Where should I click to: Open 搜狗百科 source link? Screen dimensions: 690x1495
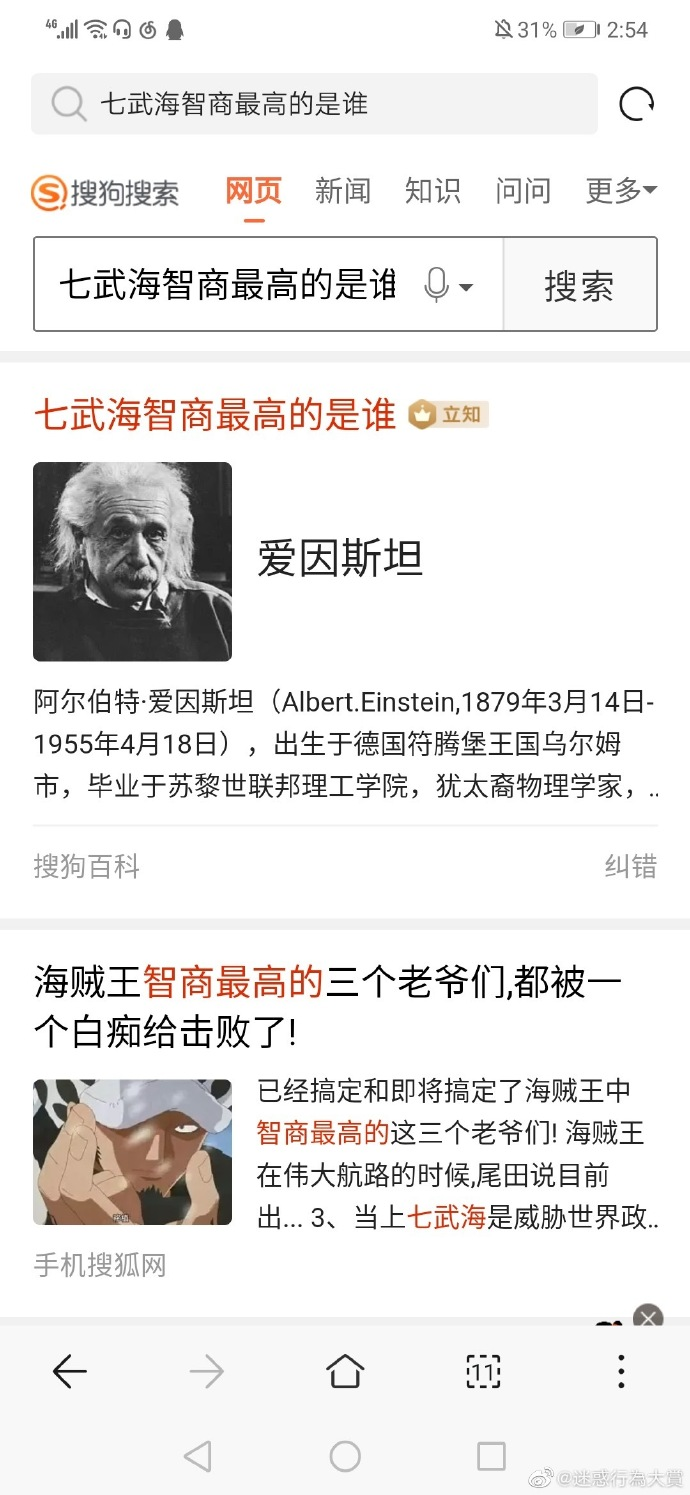click(x=86, y=865)
